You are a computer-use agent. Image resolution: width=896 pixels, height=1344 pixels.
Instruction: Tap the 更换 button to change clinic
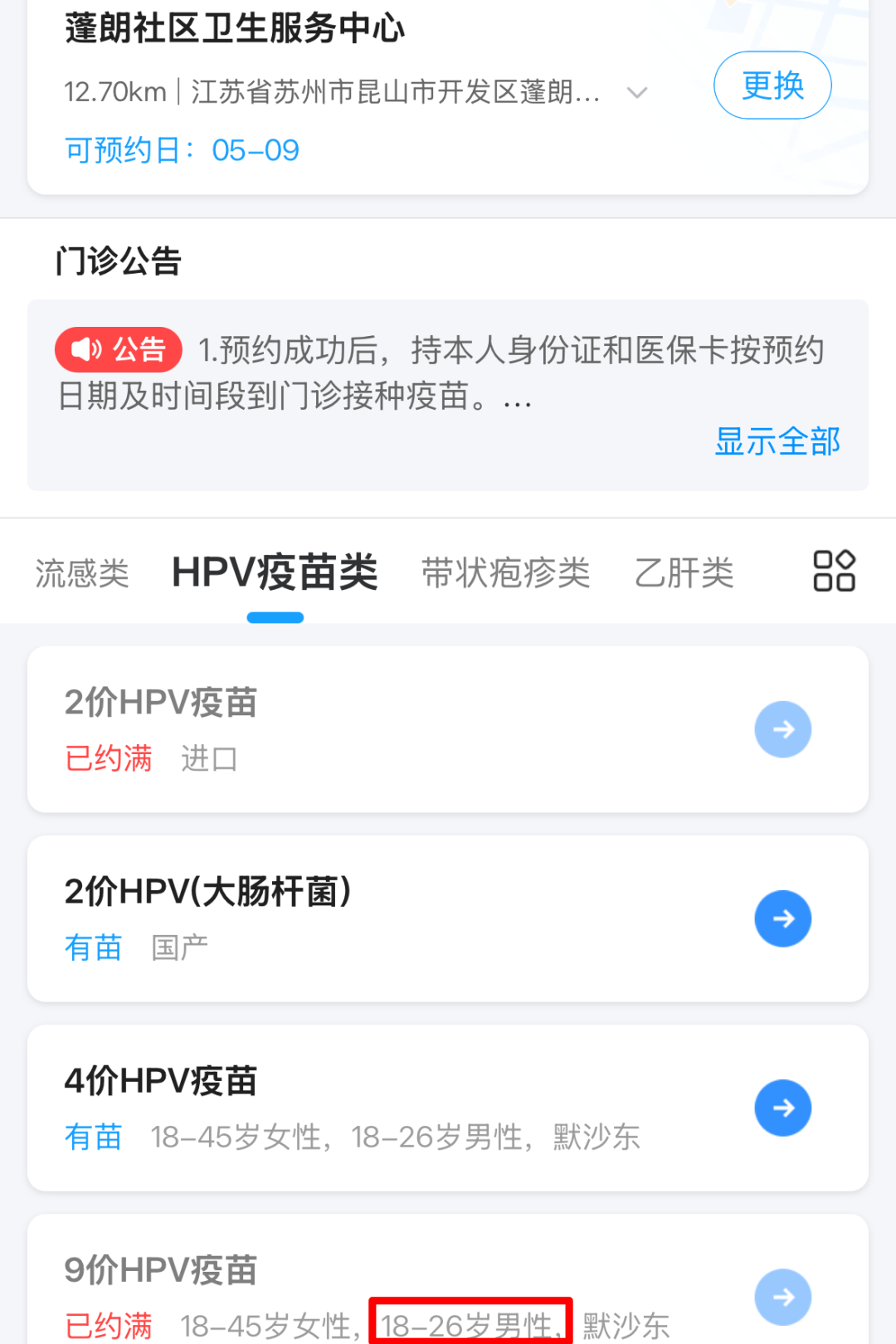(x=772, y=85)
